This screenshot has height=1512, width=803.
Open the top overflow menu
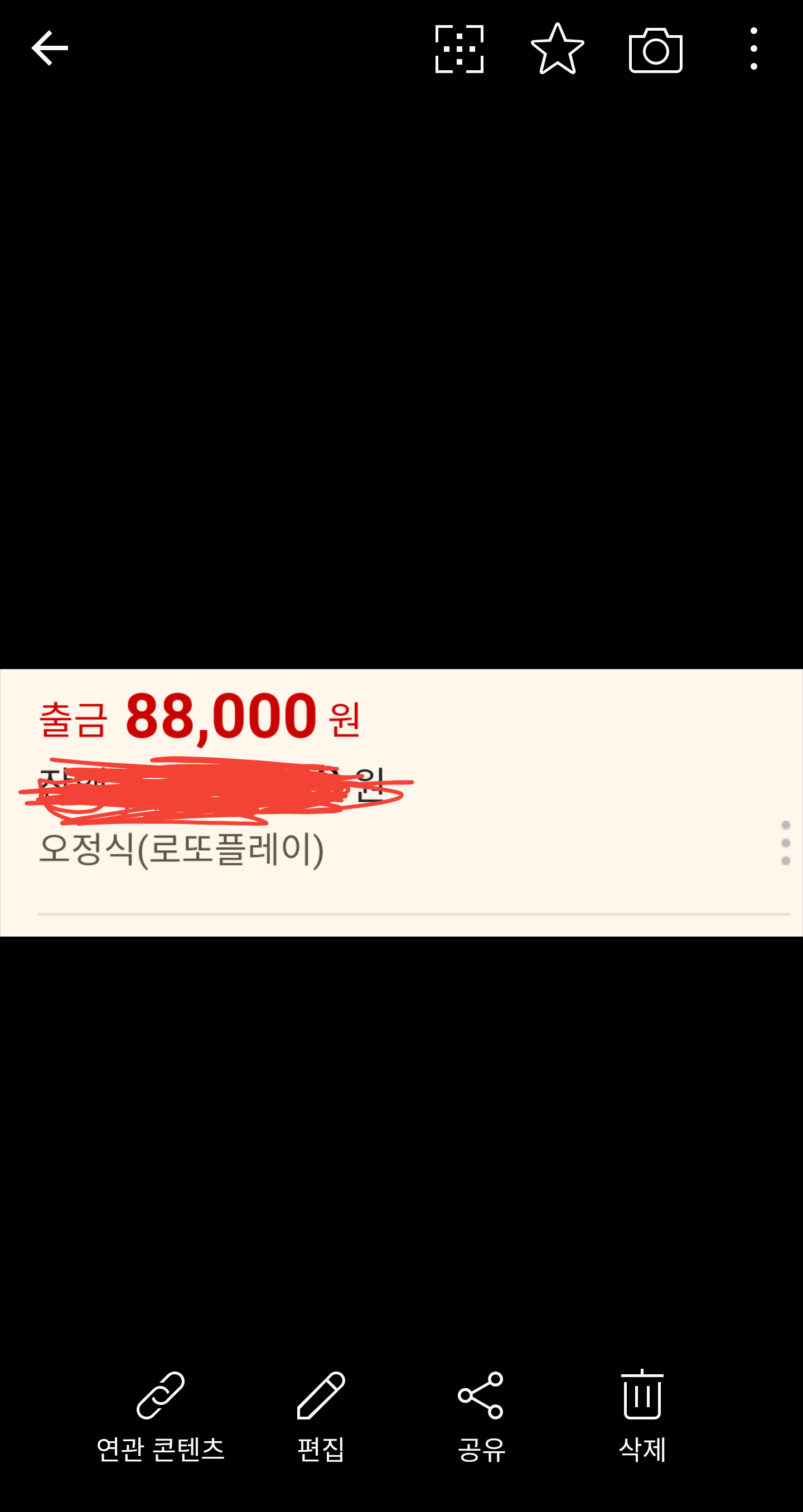click(754, 49)
